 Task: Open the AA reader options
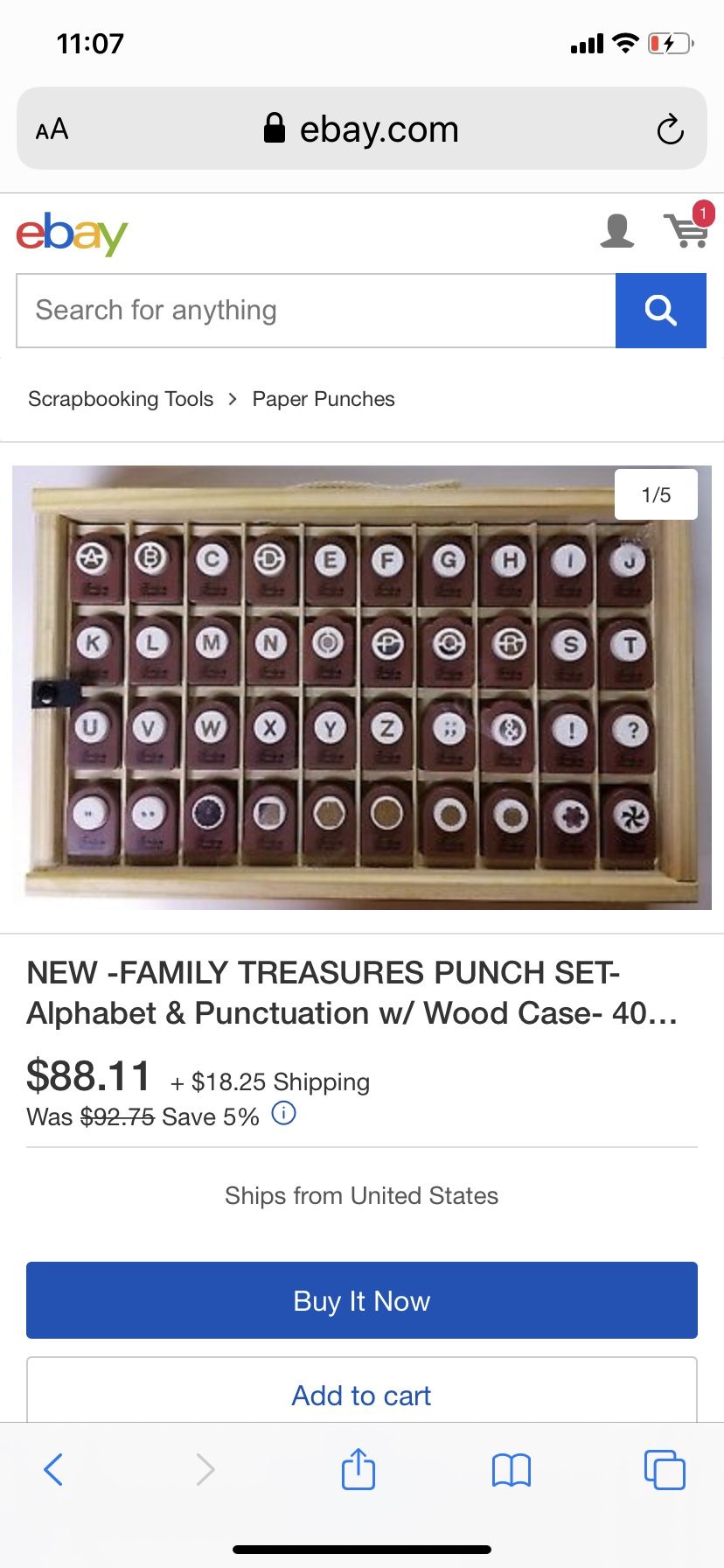pyautogui.click(x=52, y=129)
